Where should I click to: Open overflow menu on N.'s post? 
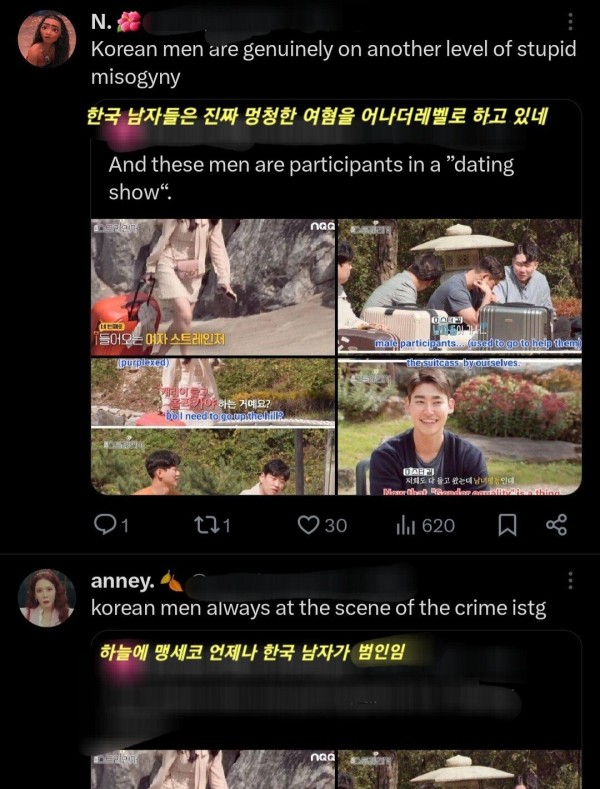click(570, 21)
